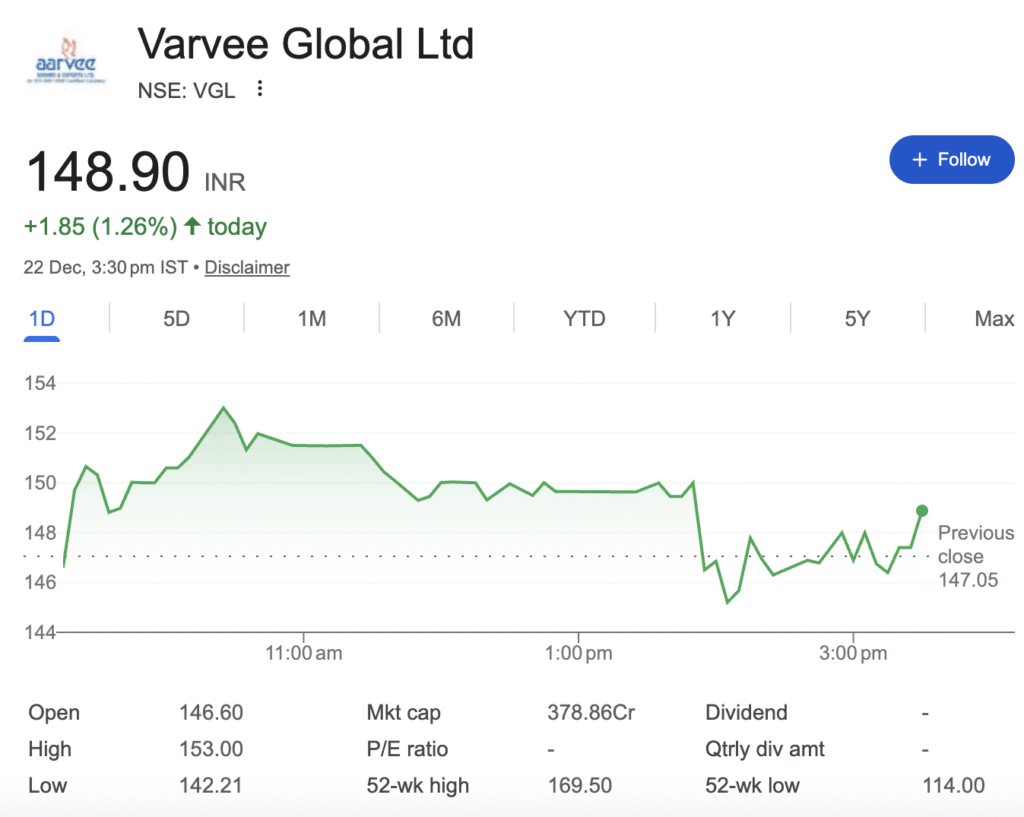Switch to the YTD chart view
This screenshot has height=817, width=1024.
(x=584, y=319)
